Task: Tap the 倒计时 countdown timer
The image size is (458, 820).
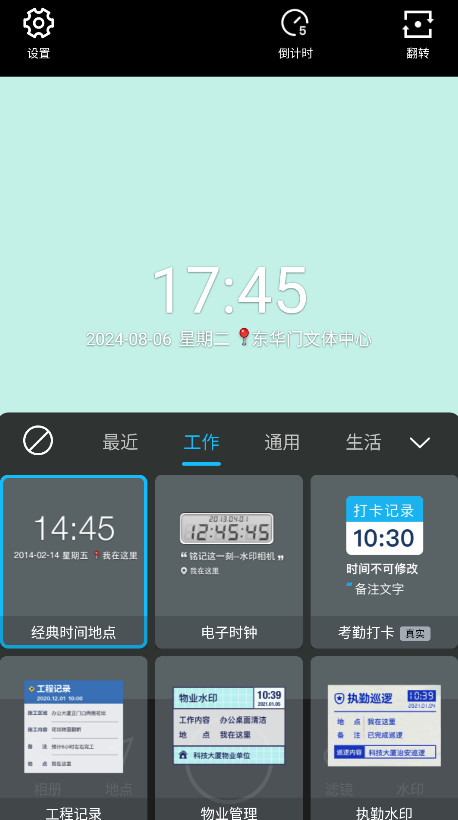Action: pos(295,33)
